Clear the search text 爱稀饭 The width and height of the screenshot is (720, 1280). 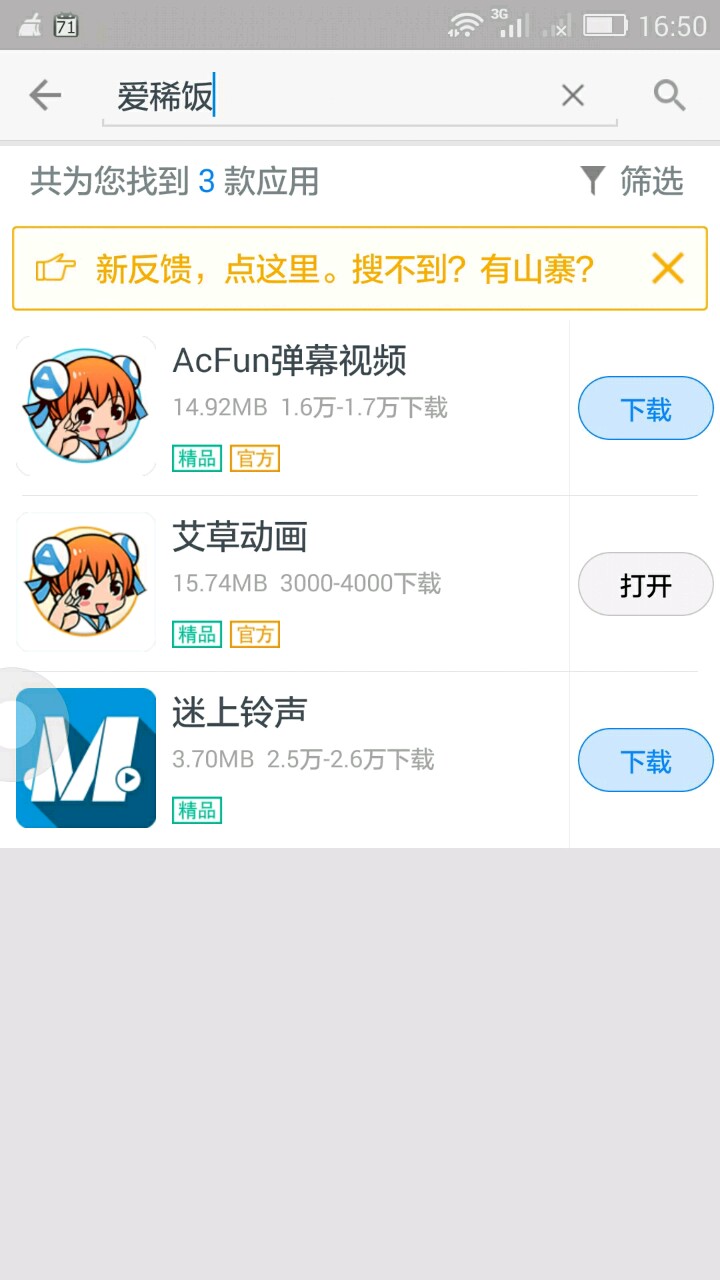tap(572, 96)
